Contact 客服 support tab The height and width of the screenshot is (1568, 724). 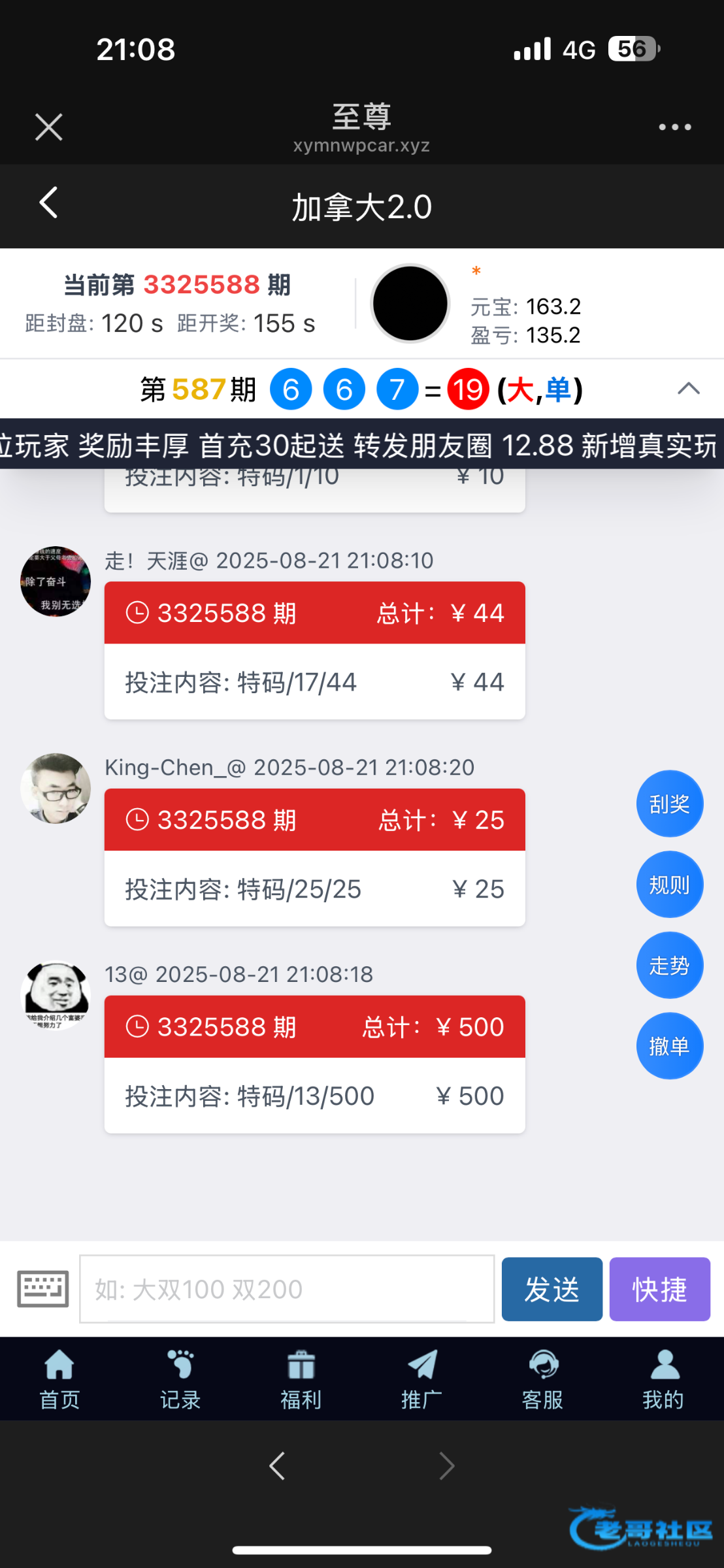point(542,1380)
